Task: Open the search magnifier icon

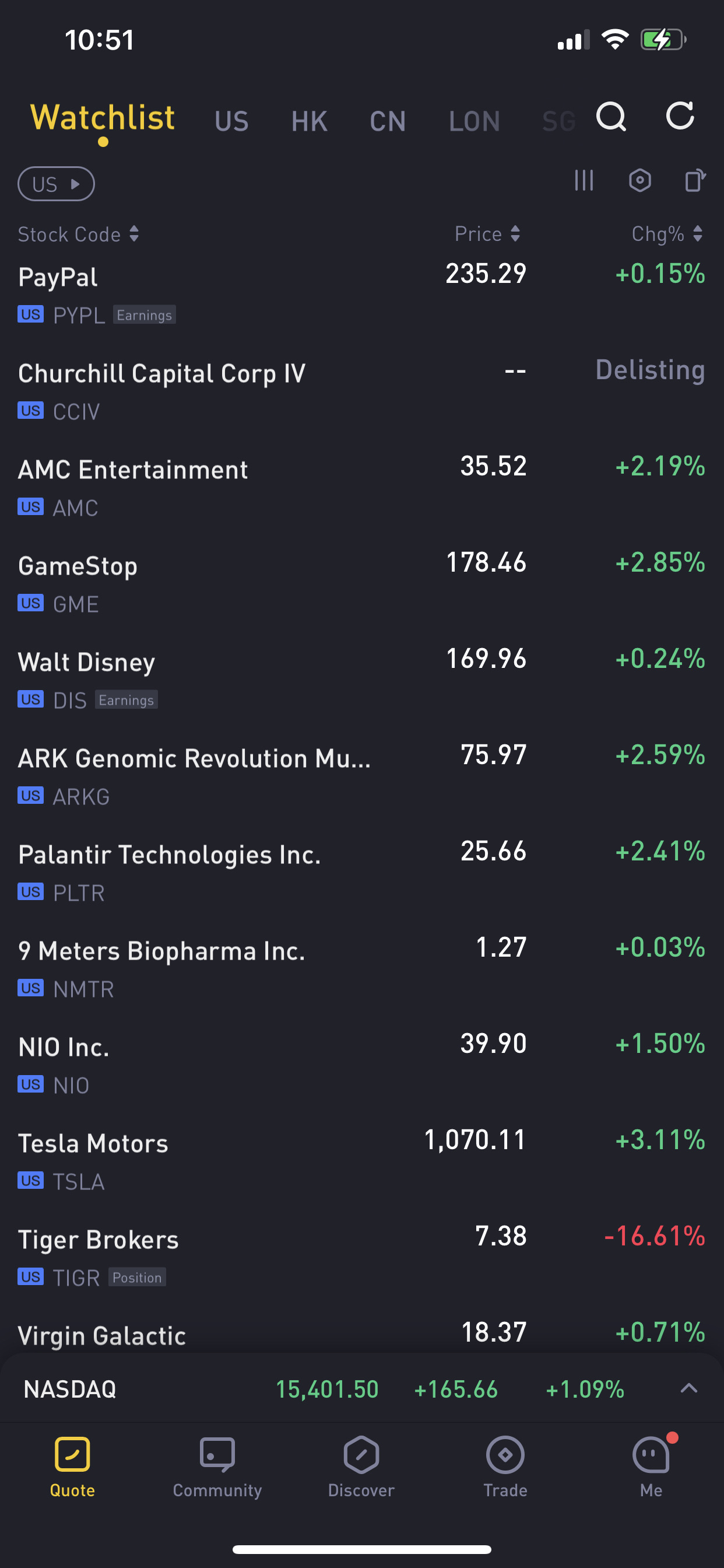Action: pyautogui.click(x=611, y=116)
